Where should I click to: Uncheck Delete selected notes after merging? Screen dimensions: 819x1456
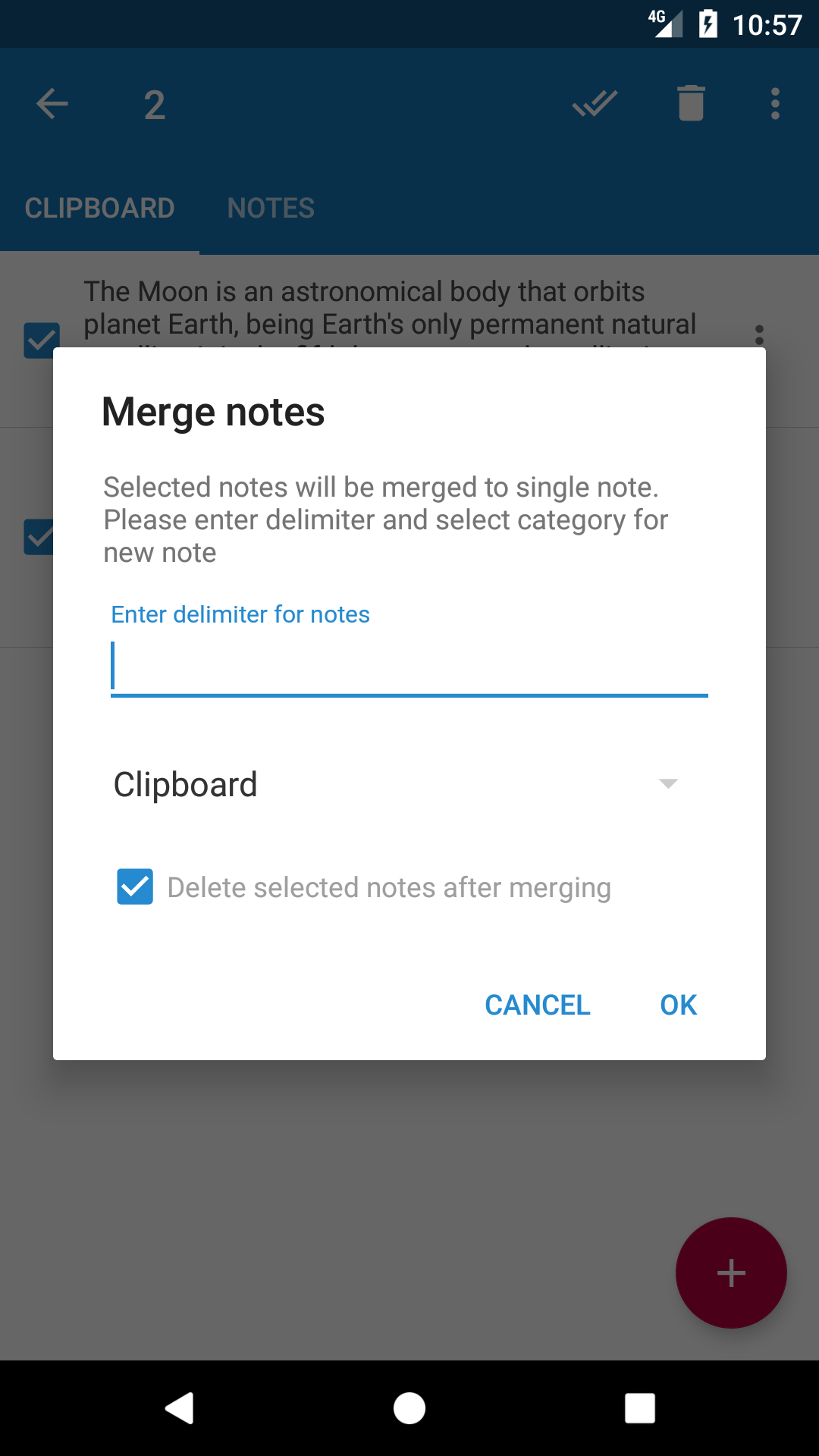coord(135,886)
